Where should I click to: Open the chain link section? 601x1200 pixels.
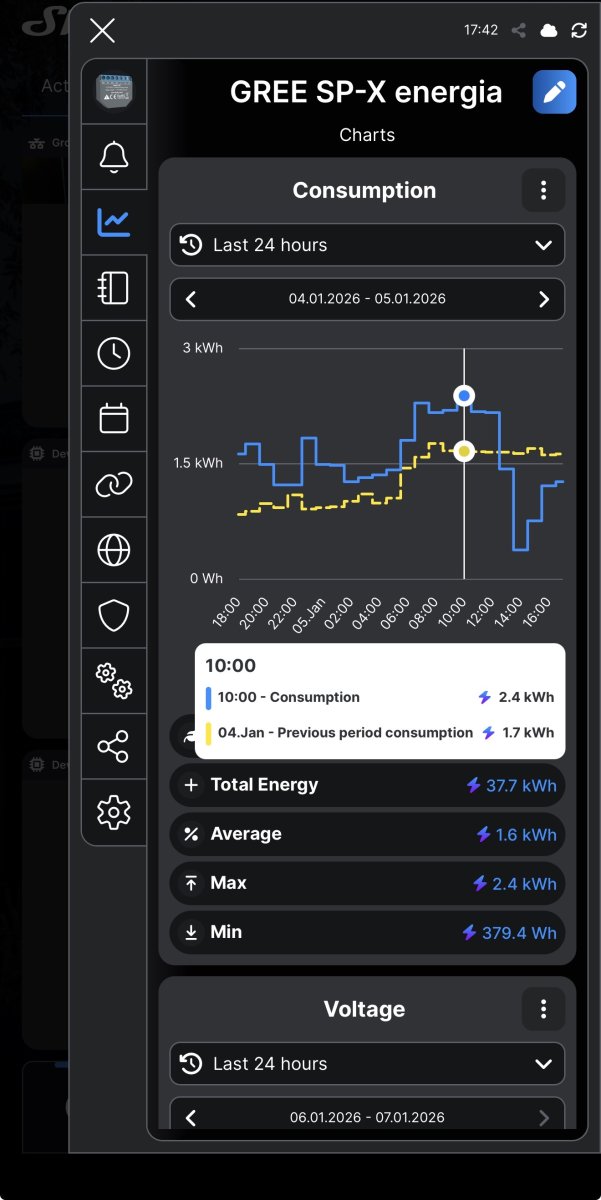pos(114,484)
